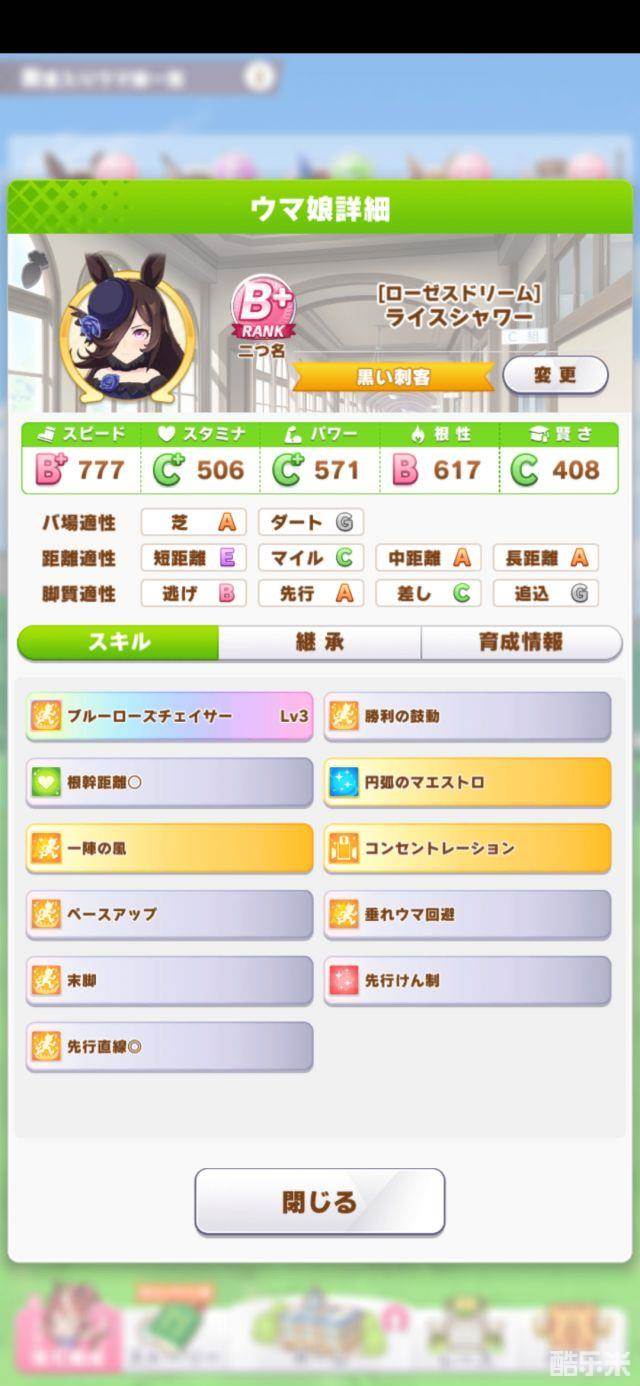Viewport: 640px width, 1386px height.
Task: Select the スキル tab
Action: (x=119, y=642)
